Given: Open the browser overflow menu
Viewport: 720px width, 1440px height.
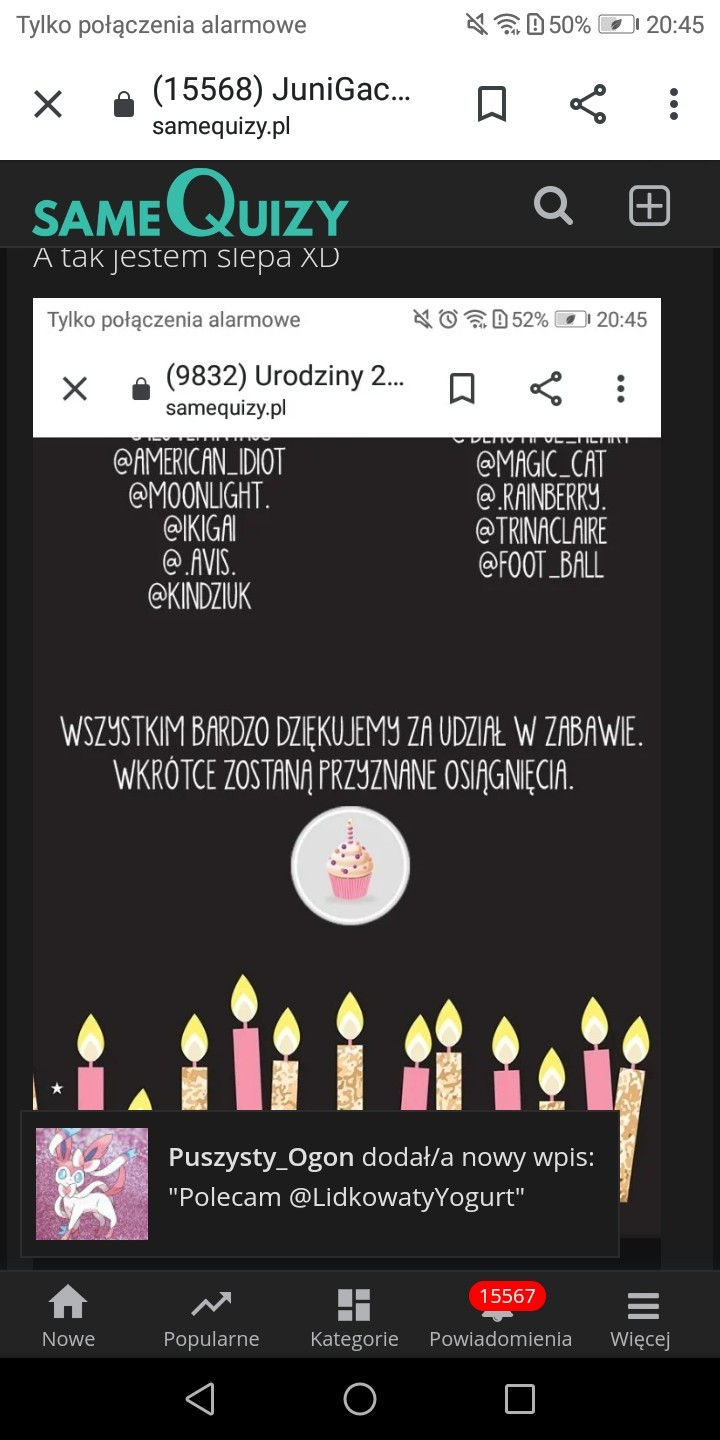Looking at the screenshot, I should click(674, 104).
